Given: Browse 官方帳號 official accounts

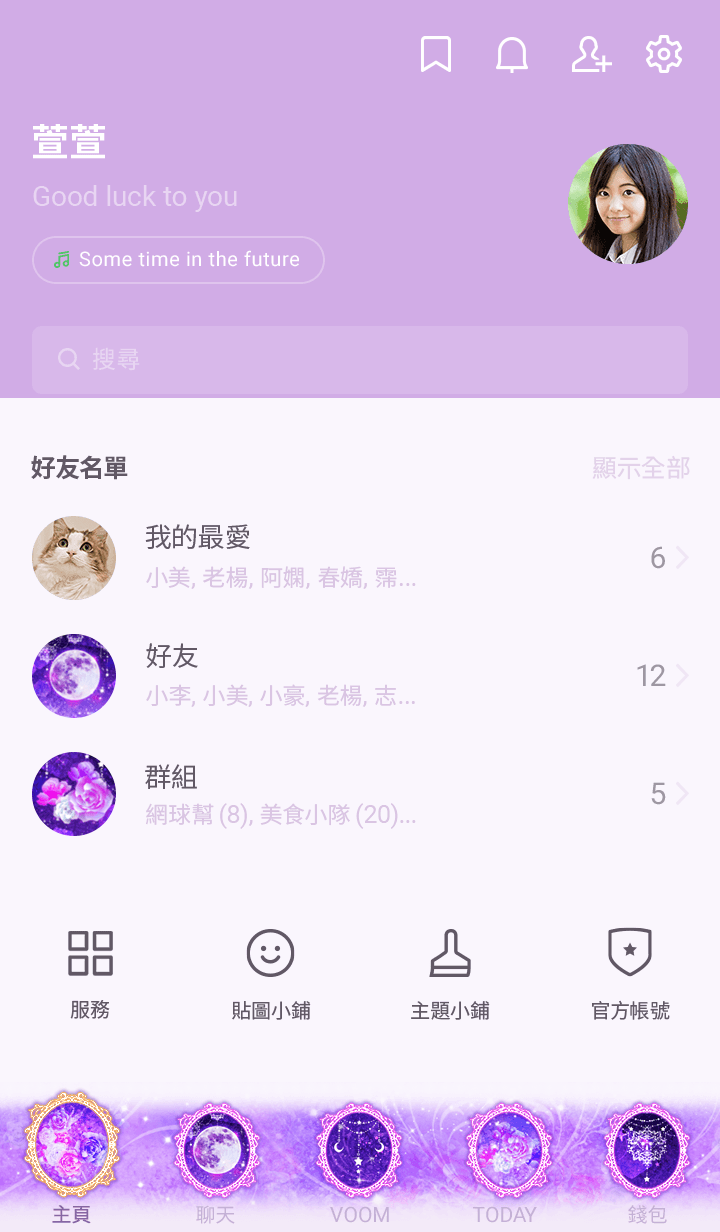Looking at the screenshot, I should pyautogui.click(x=630, y=973).
